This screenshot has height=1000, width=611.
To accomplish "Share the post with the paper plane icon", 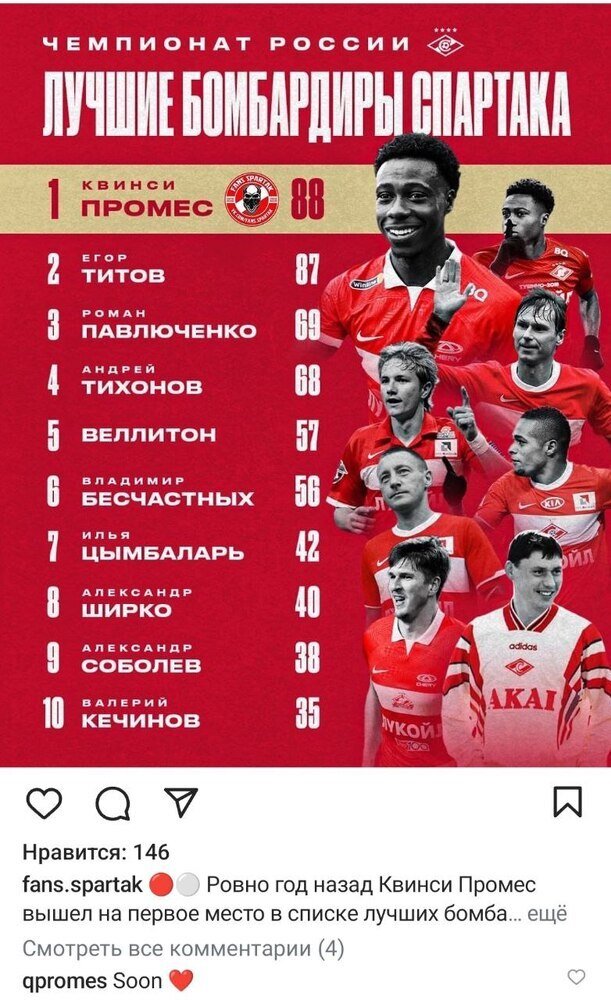I will (180, 803).
